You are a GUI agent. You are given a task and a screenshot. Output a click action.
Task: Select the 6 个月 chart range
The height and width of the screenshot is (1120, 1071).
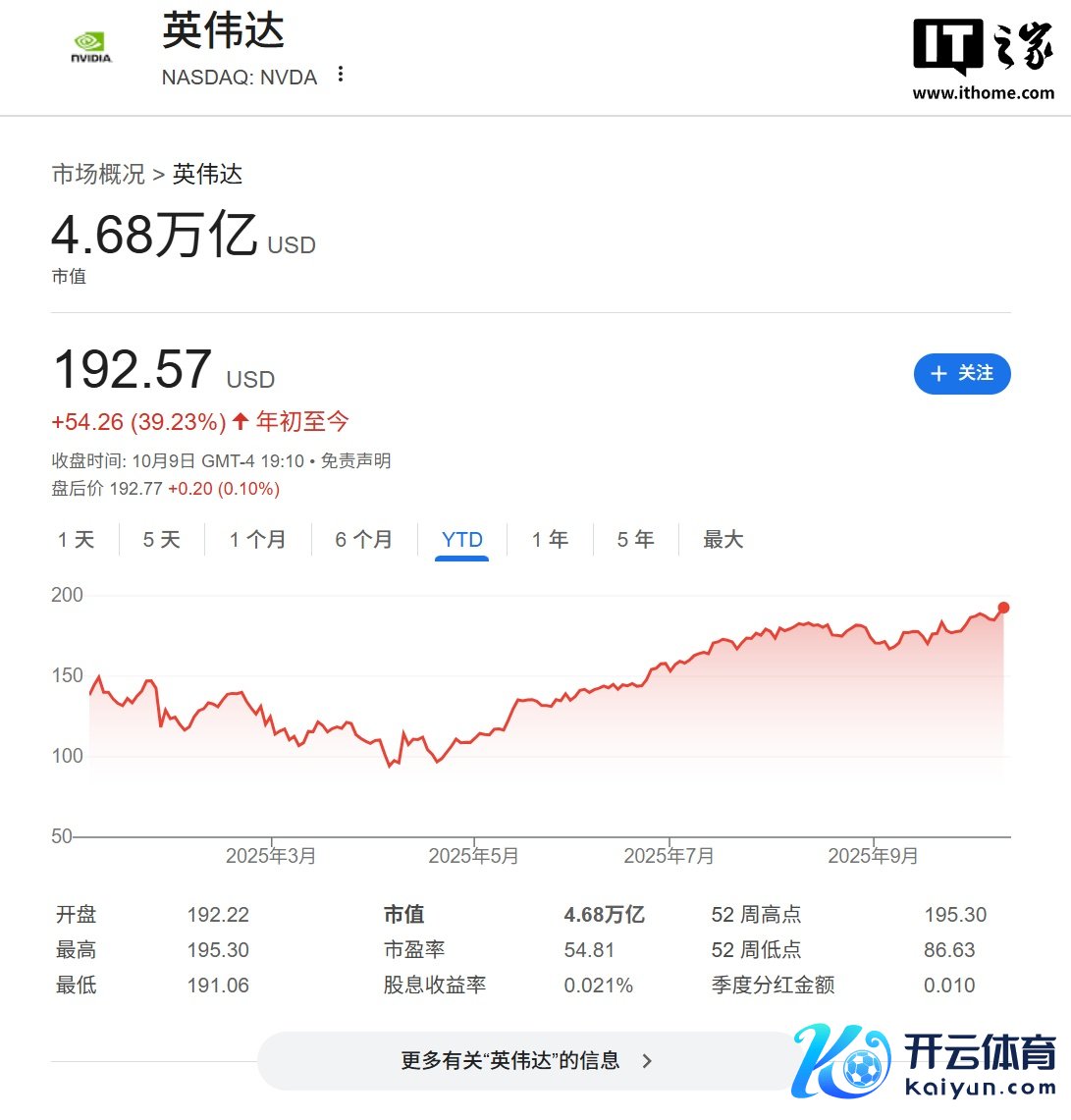pos(363,539)
